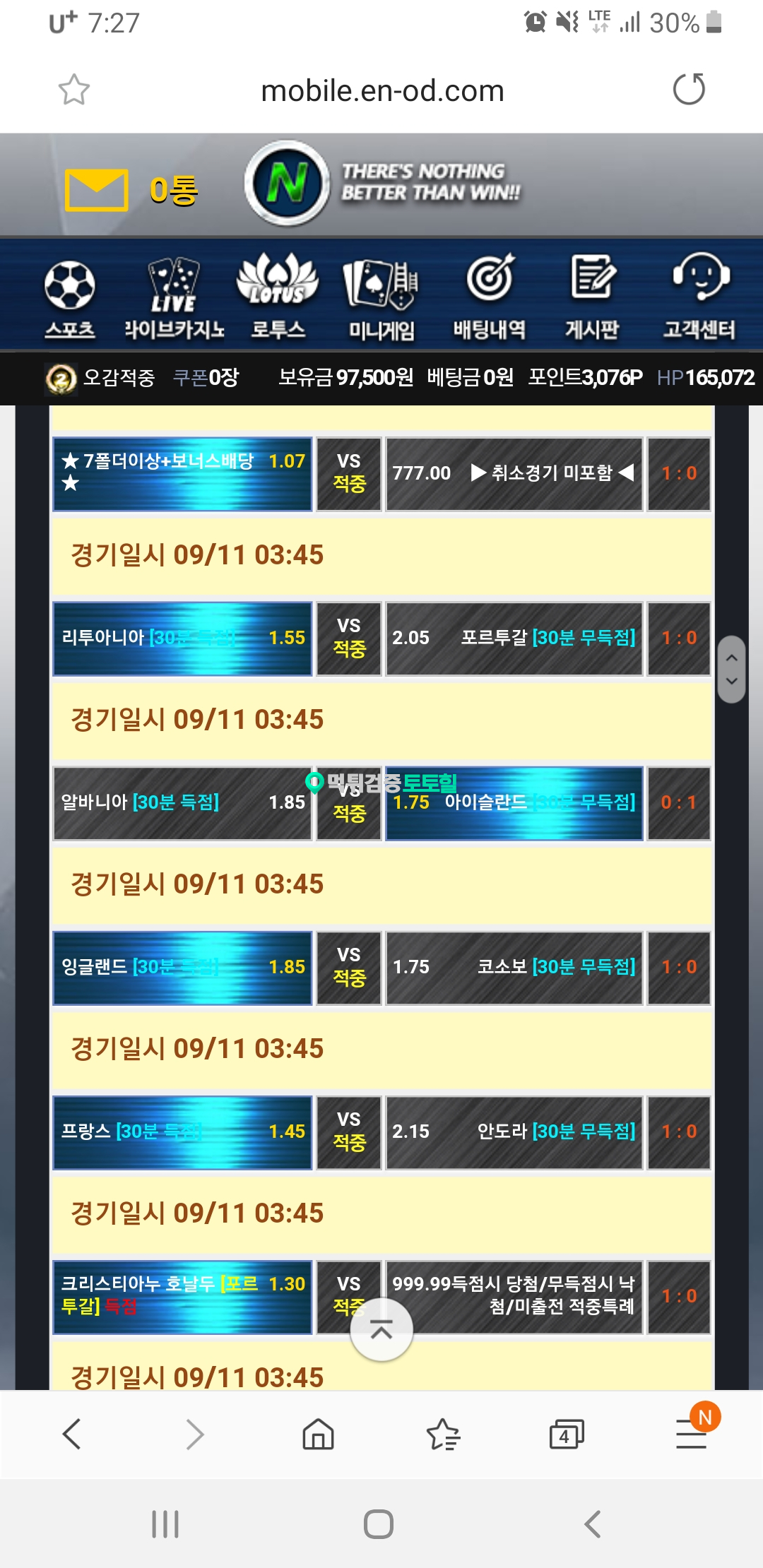Open the message inbox envelope
Image resolution: width=763 pixels, height=1568 pixels.
point(97,190)
